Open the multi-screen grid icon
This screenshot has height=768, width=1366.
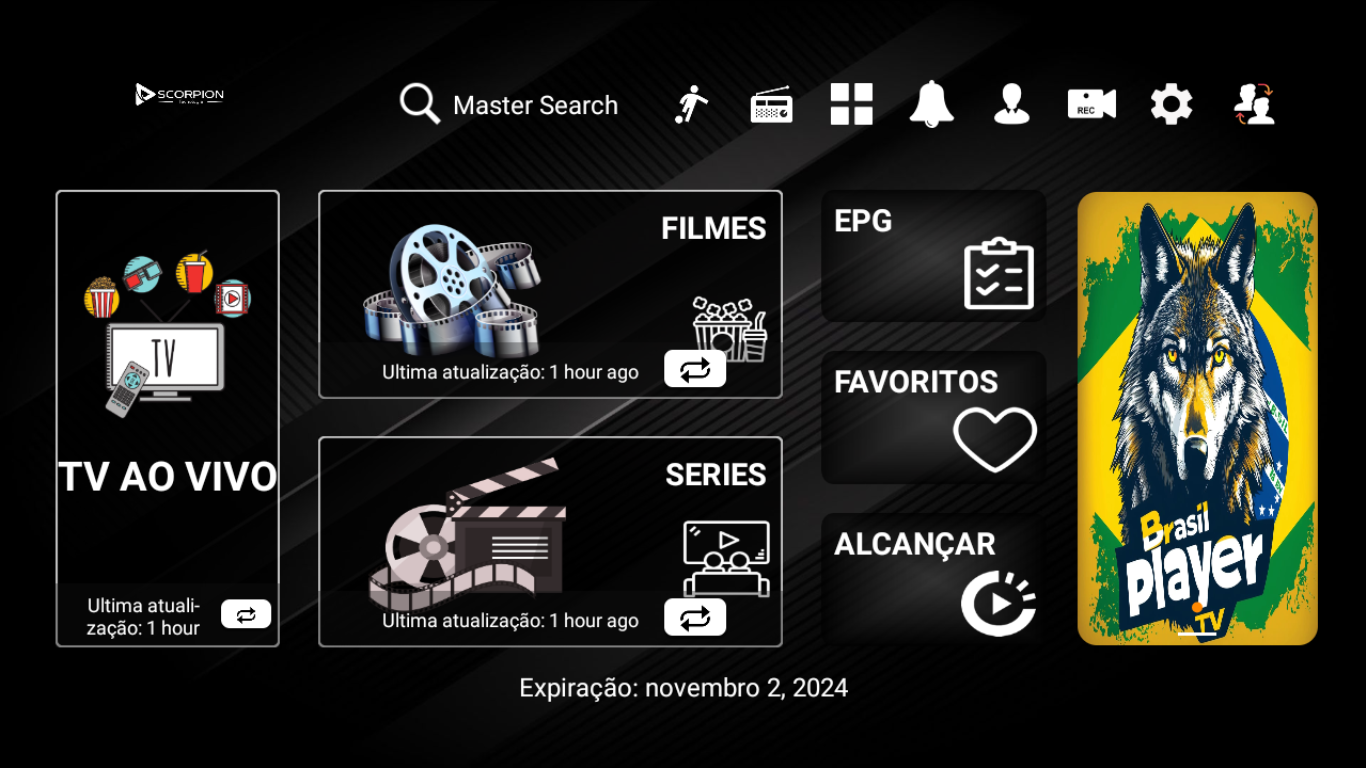click(851, 104)
